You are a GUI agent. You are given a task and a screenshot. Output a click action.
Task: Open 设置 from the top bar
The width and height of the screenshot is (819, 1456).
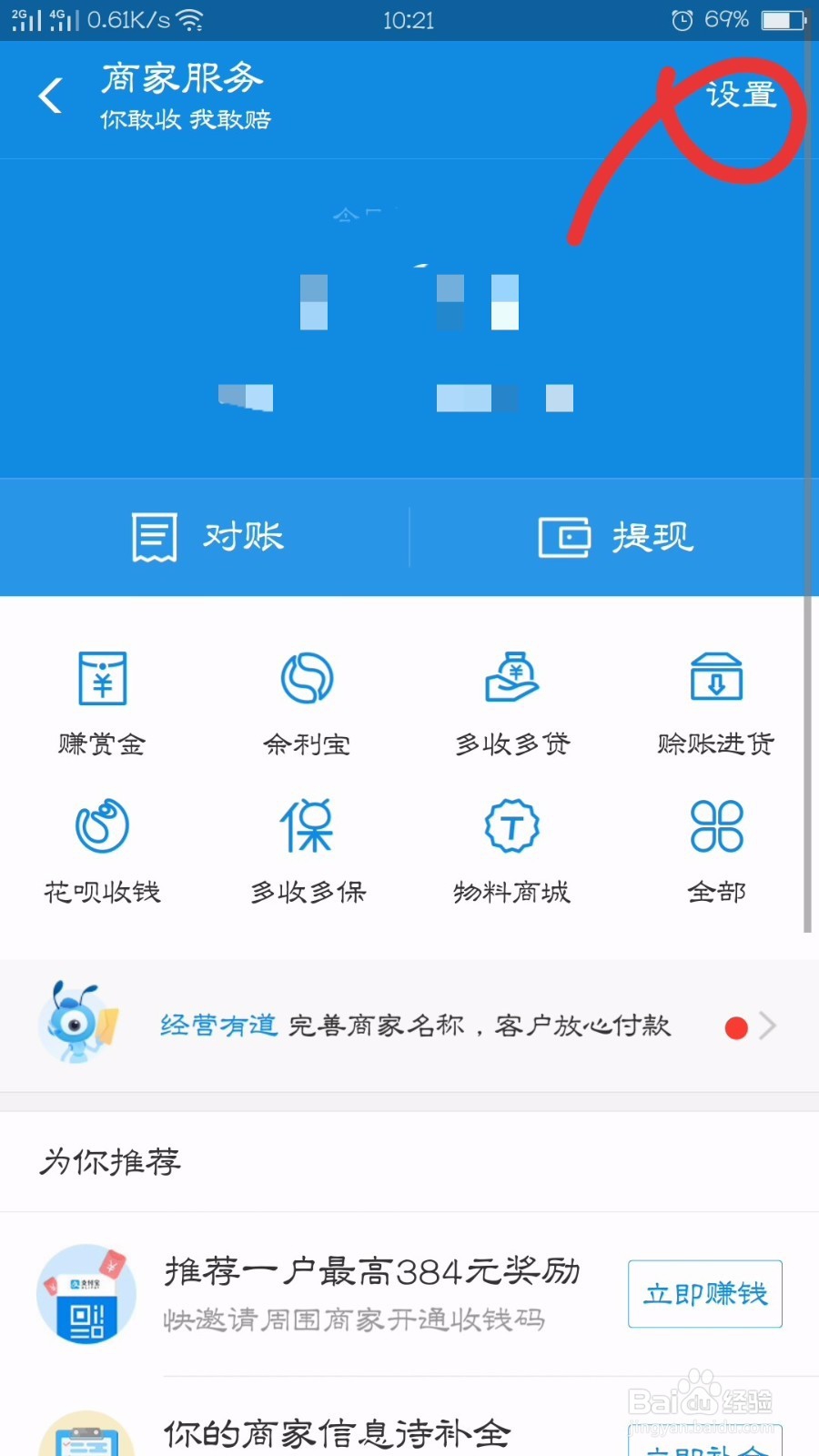(x=742, y=91)
